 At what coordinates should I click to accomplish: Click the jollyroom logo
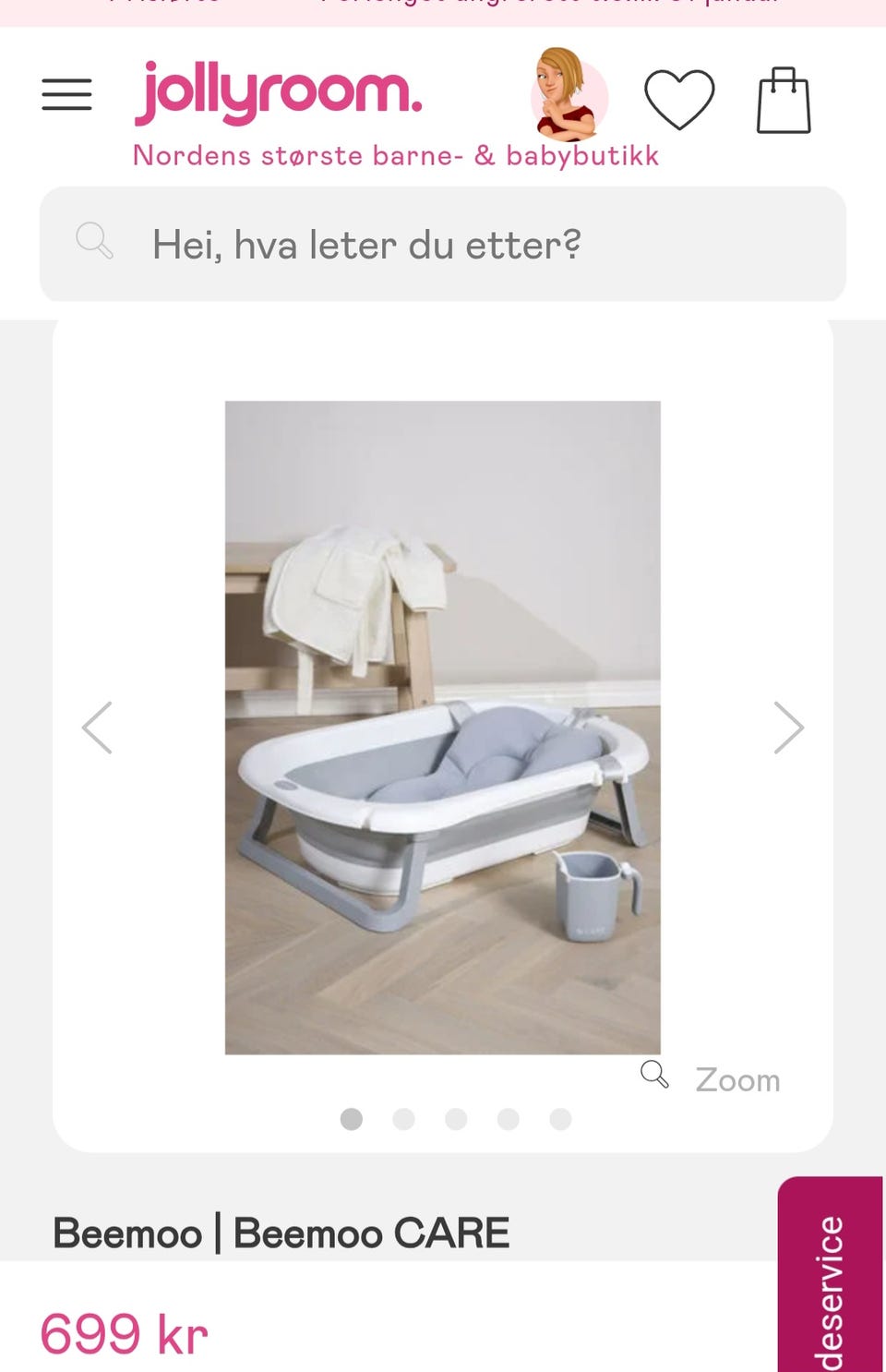point(277,90)
